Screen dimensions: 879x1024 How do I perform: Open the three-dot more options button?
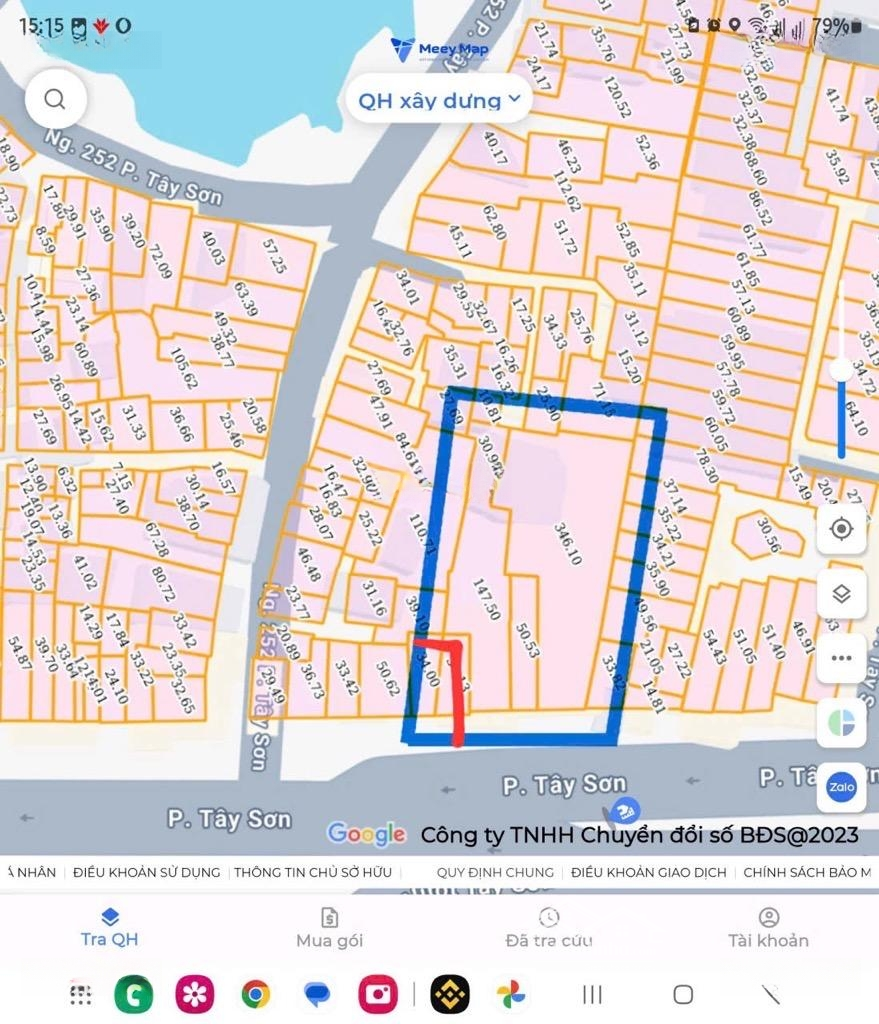pos(841,658)
